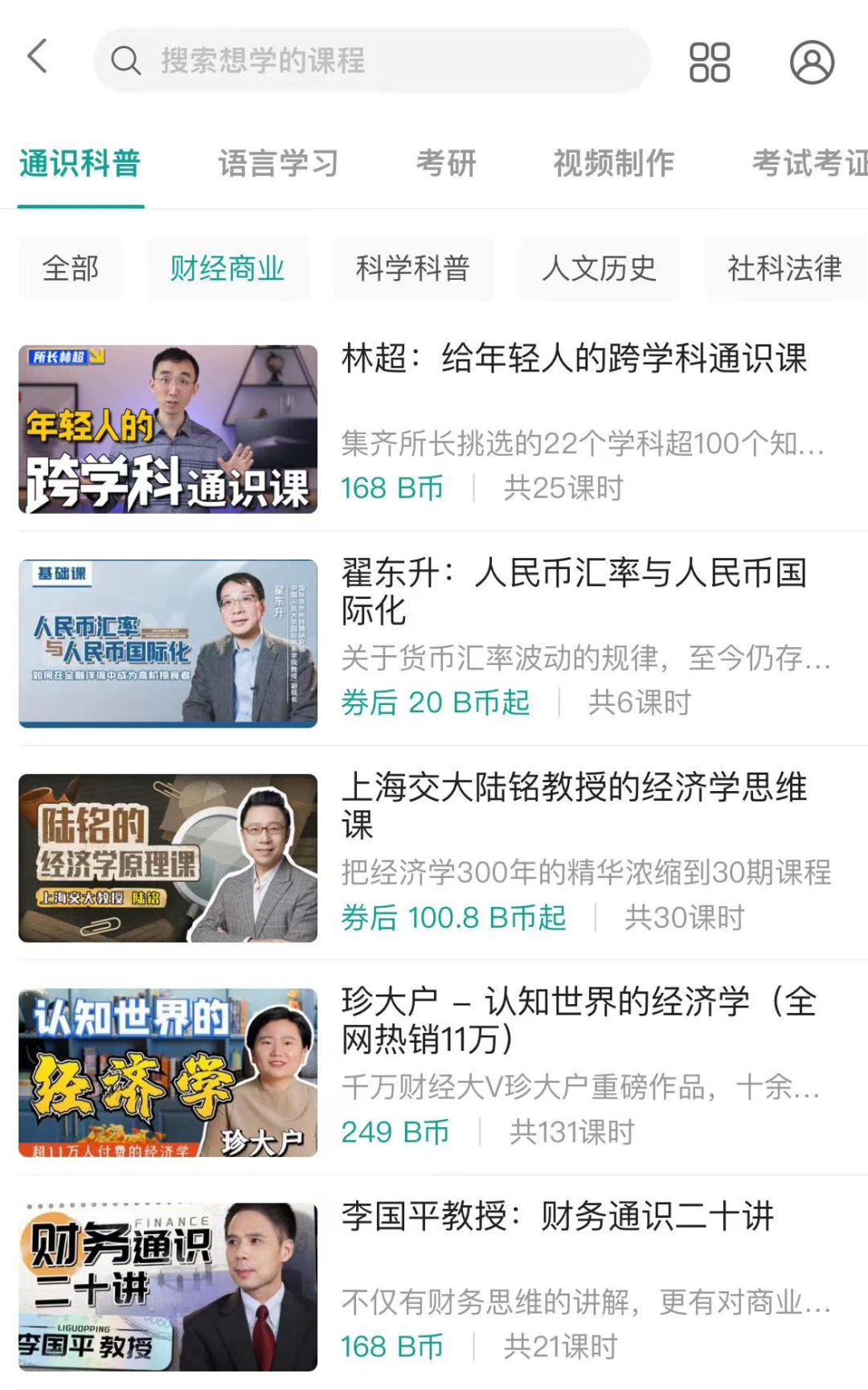Go back using the top-left arrow

(x=38, y=57)
